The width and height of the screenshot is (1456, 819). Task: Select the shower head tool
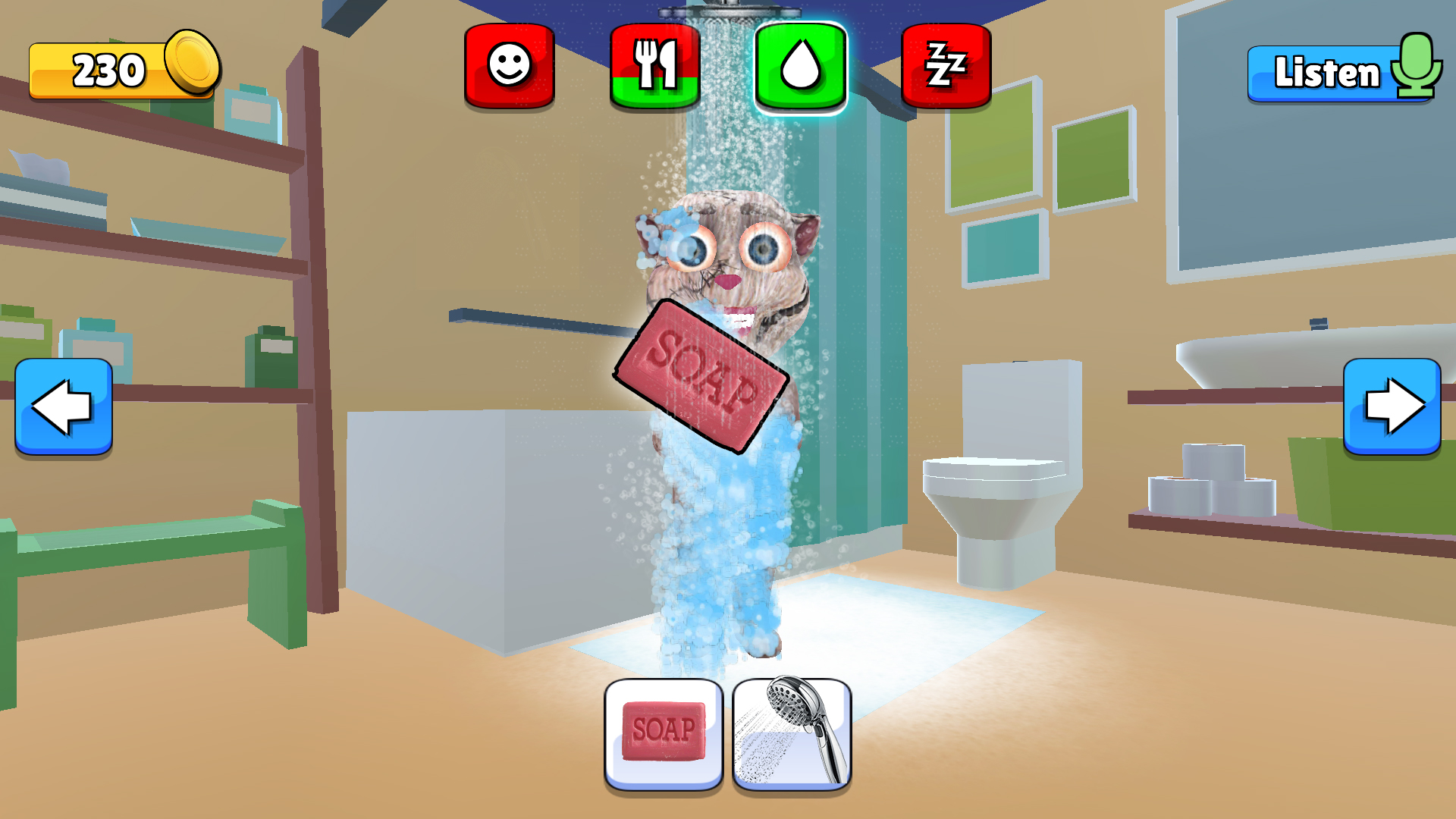792,733
